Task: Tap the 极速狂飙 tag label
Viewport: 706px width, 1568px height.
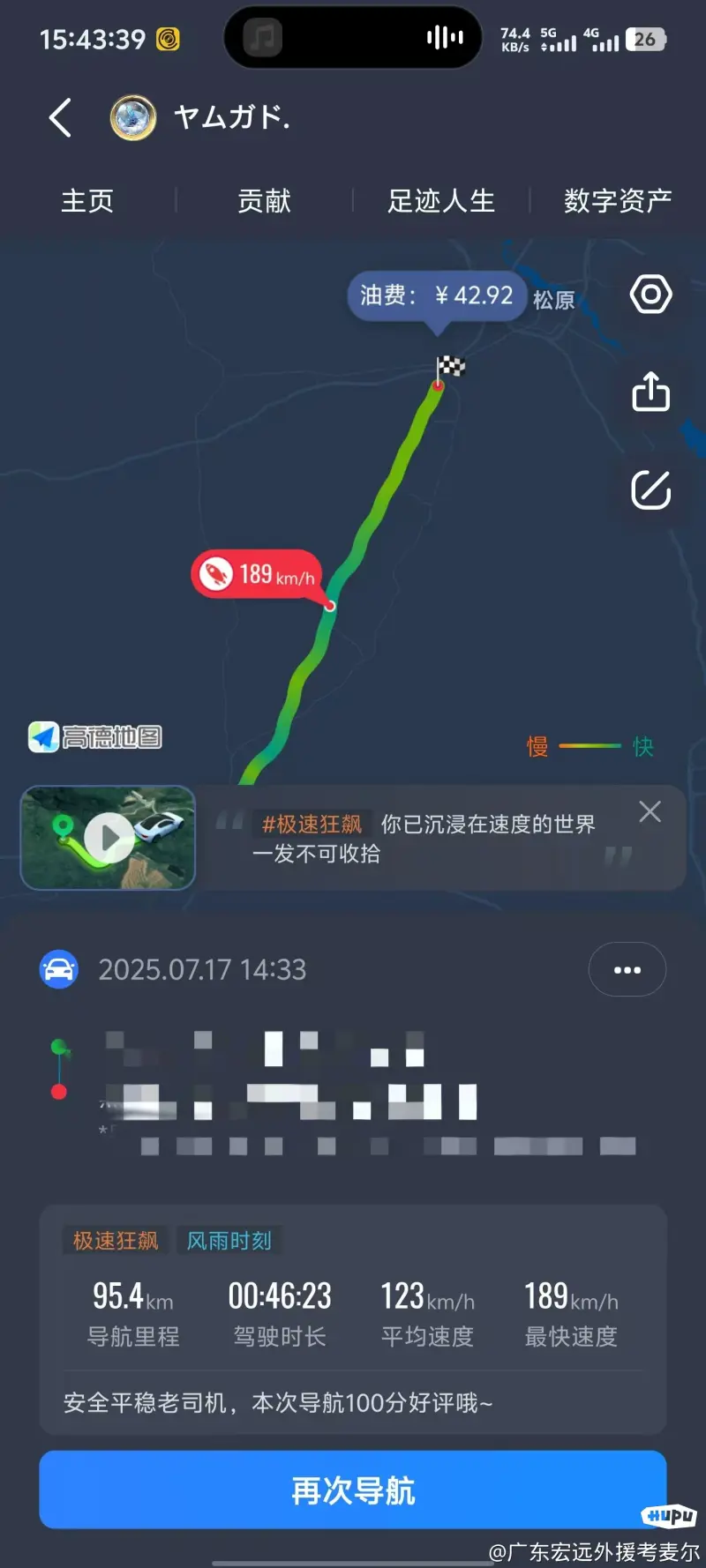Action: 114,1240
